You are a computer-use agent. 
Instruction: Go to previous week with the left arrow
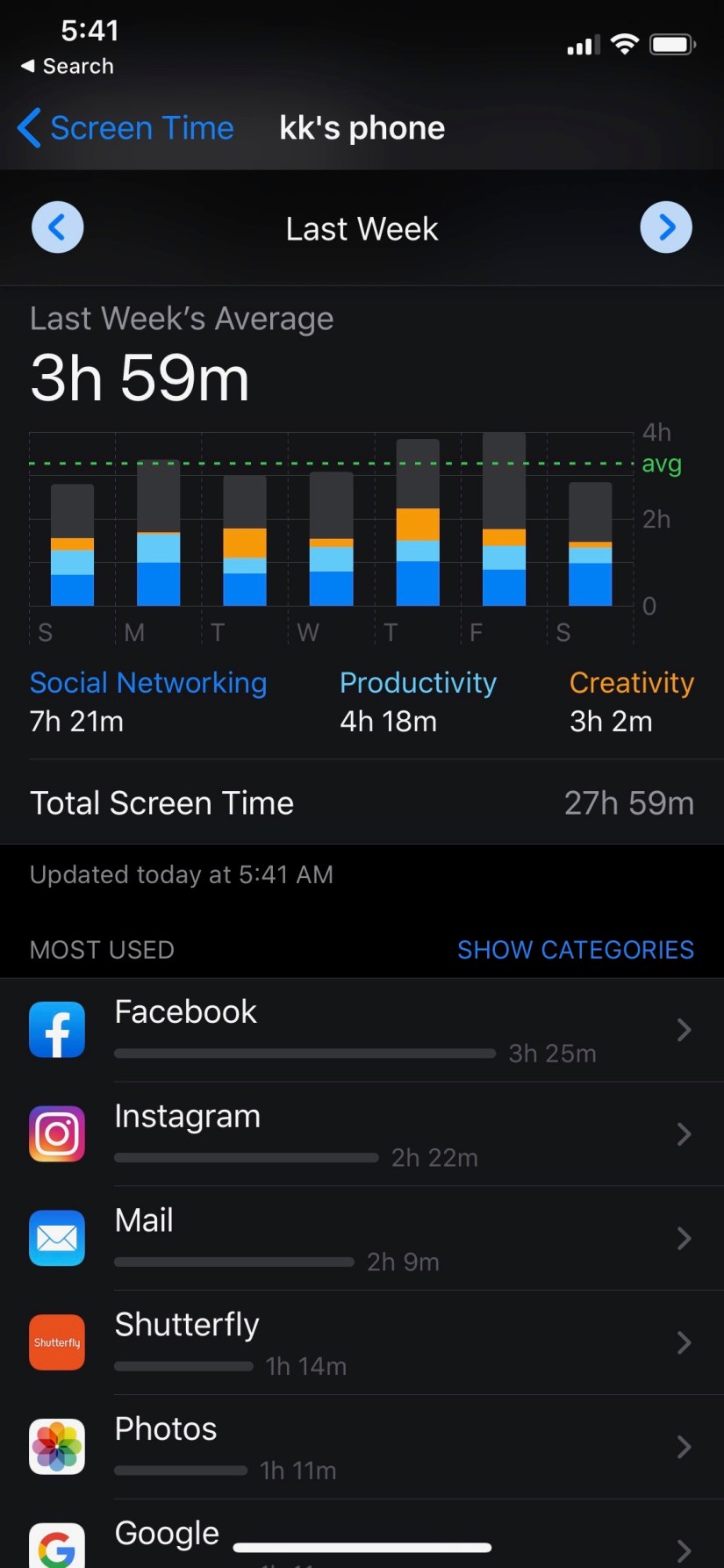(57, 227)
